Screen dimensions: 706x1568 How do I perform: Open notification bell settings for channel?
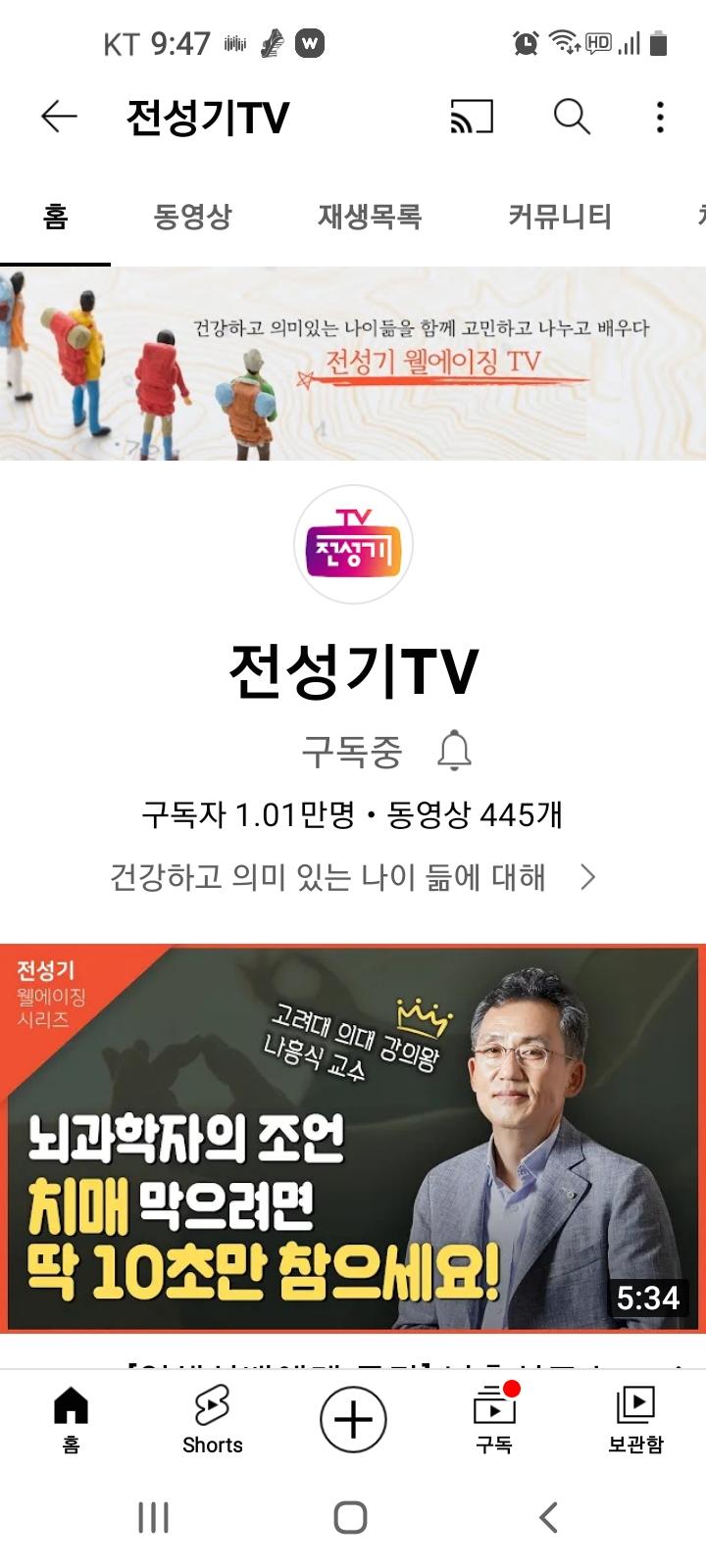pyautogui.click(x=454, y=752)
